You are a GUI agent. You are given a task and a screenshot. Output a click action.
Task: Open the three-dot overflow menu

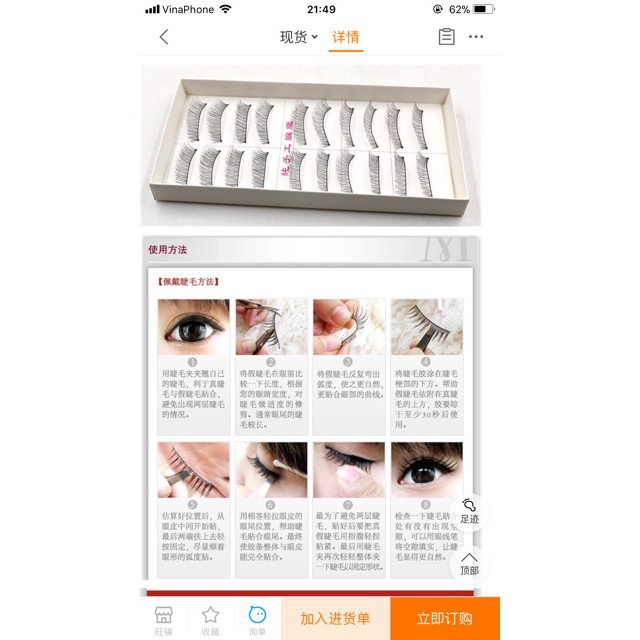tap(476, 37)
